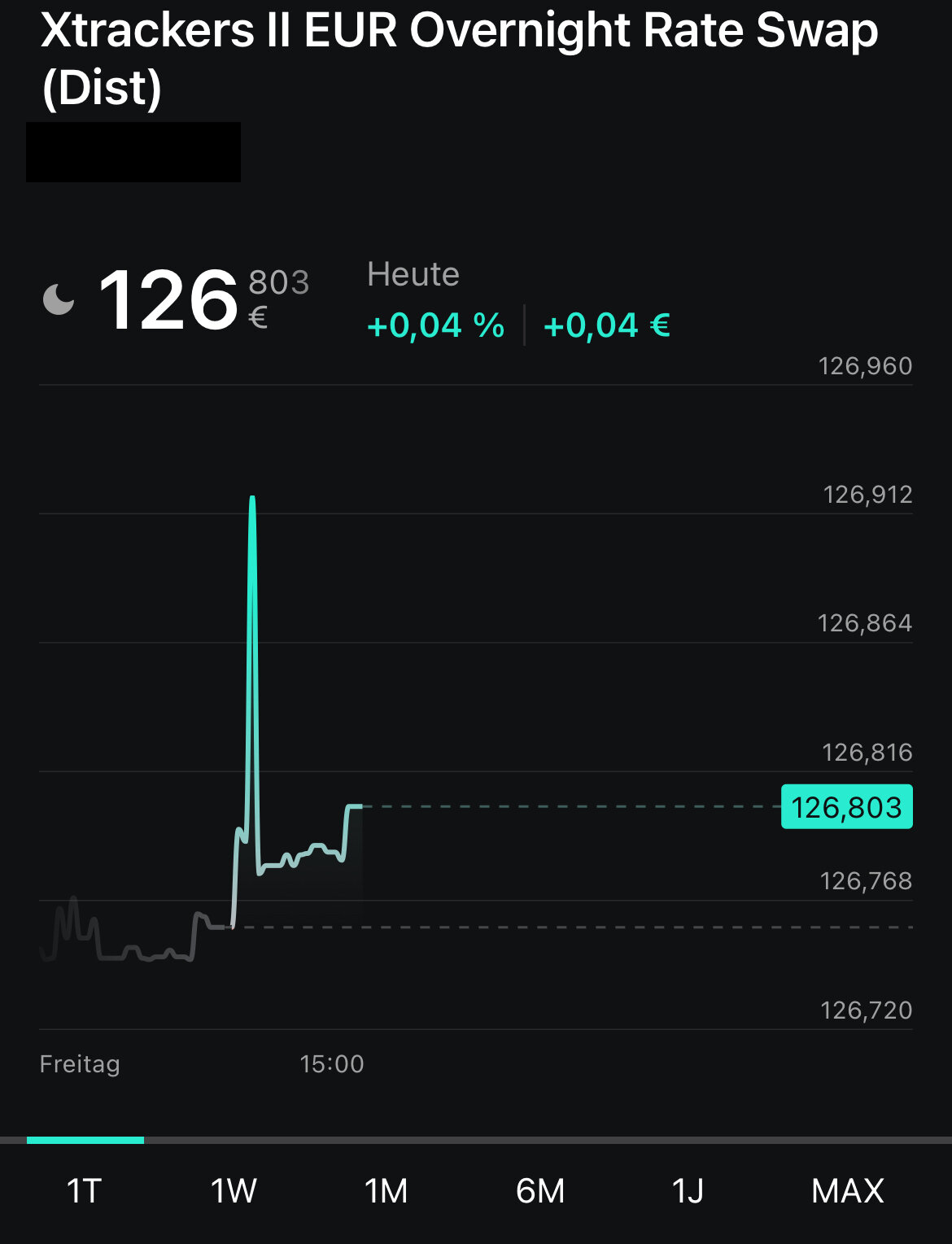The height and width of the screenshot is (1244, 952).
Task: Display the MAX price history
Action: (x=847, y=1191)
